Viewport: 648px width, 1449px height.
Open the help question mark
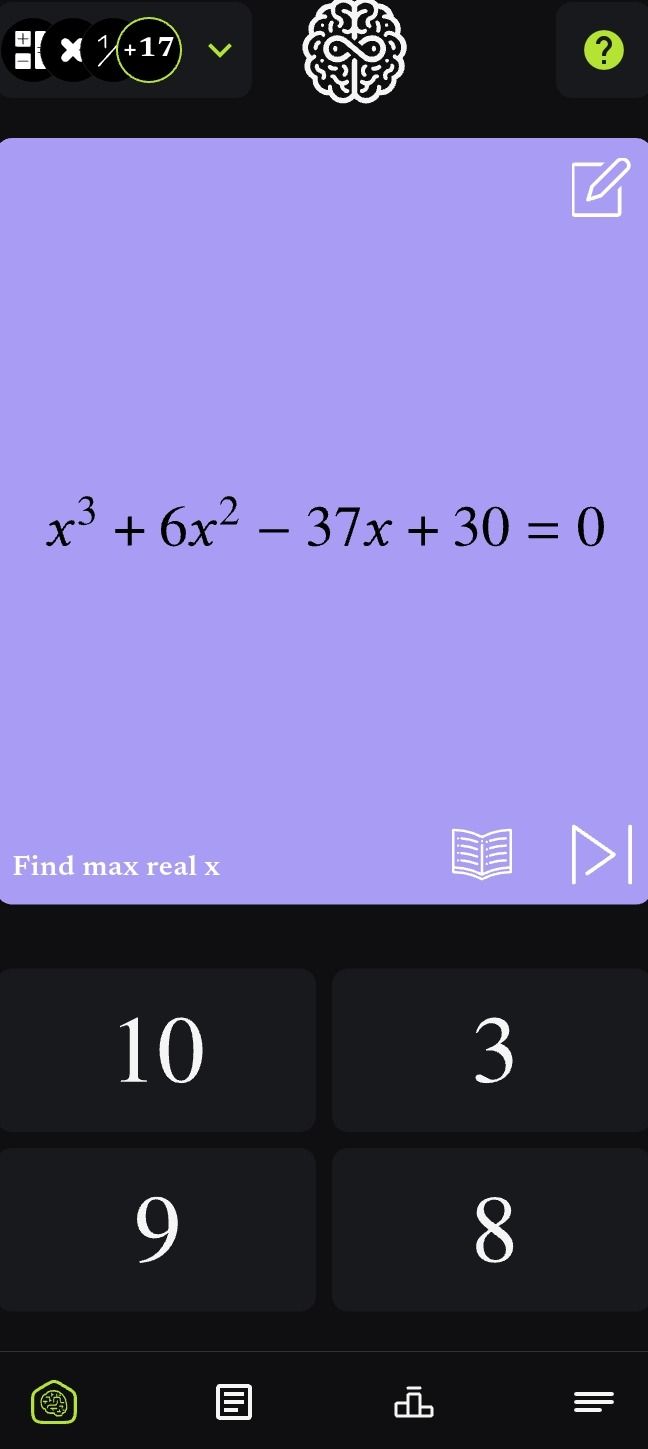click(603, 50)
